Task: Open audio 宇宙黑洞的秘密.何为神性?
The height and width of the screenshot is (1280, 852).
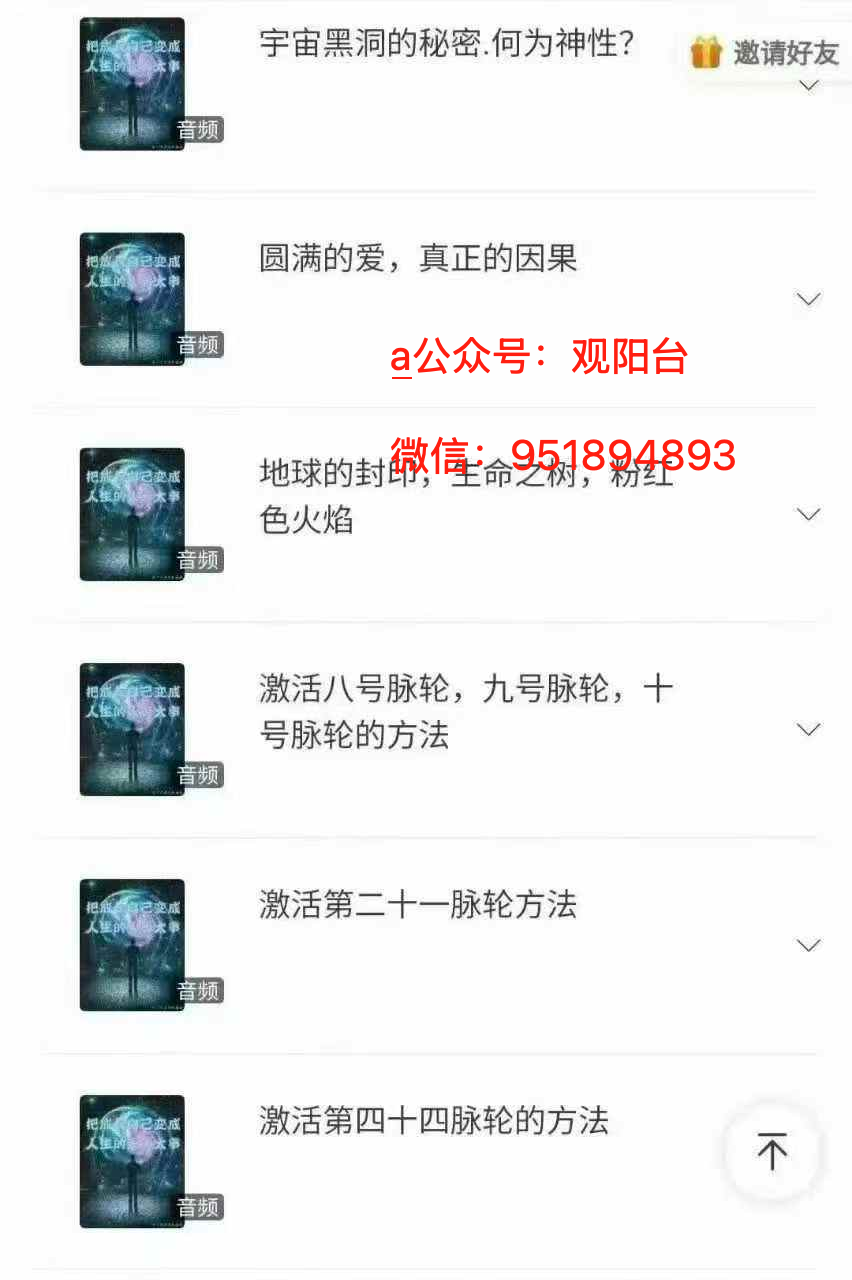Action: 447,45
